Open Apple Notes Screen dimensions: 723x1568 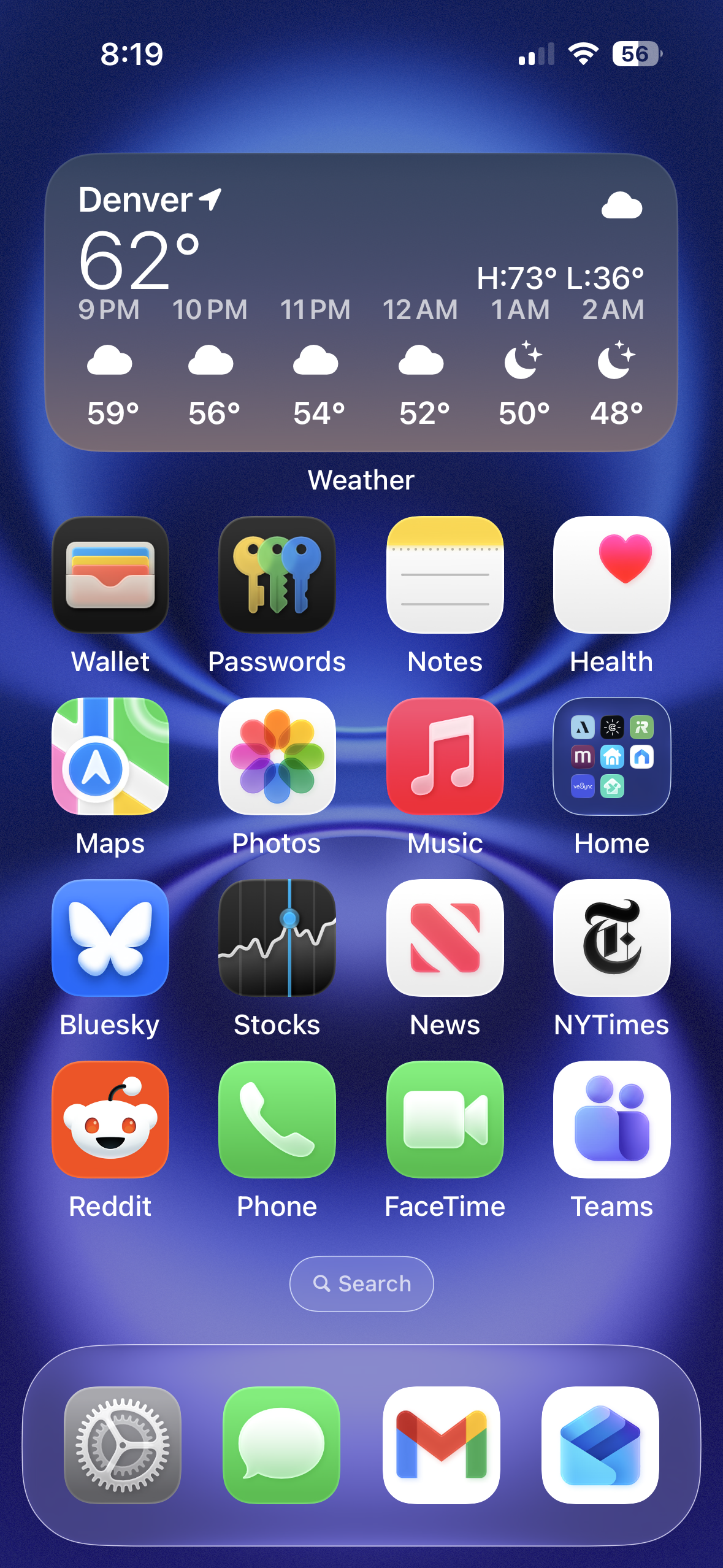pyautogui.click(x=445, y=575)
